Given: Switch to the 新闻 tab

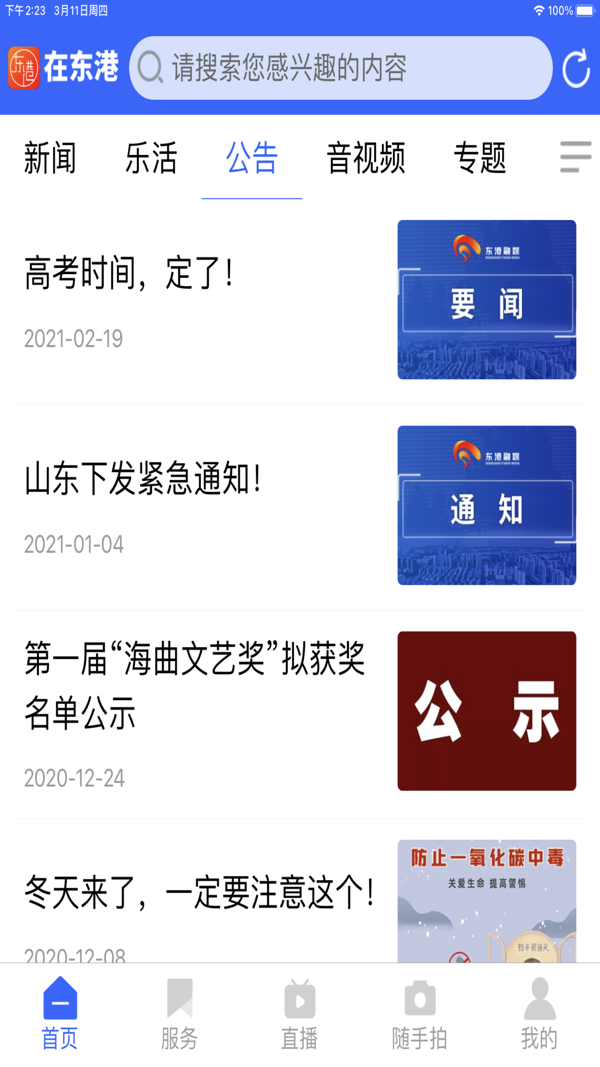Looking at the screenshot, I should [x=50, y=158].
